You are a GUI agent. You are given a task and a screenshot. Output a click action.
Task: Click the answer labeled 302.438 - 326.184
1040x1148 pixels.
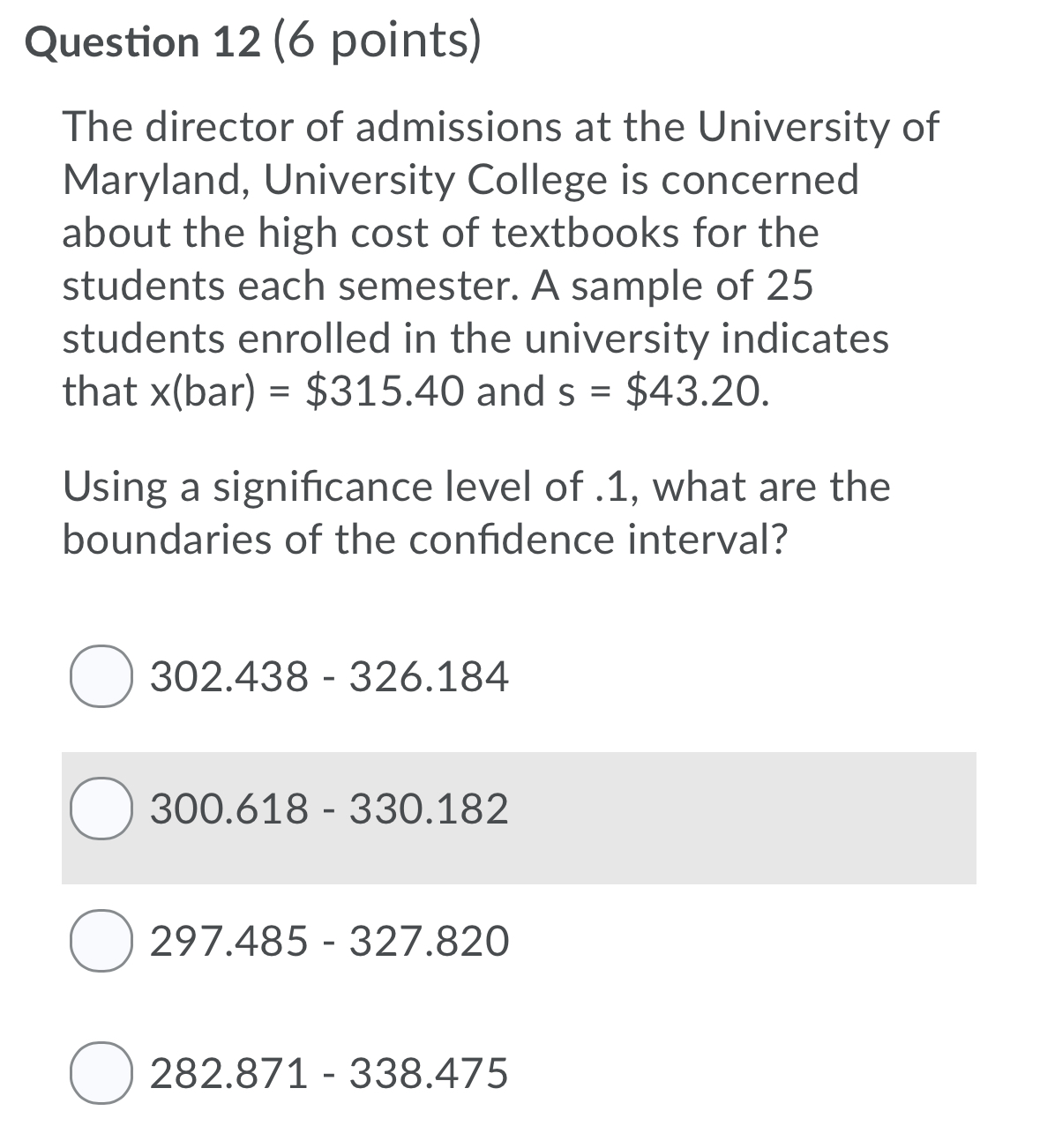pos(328,676)
